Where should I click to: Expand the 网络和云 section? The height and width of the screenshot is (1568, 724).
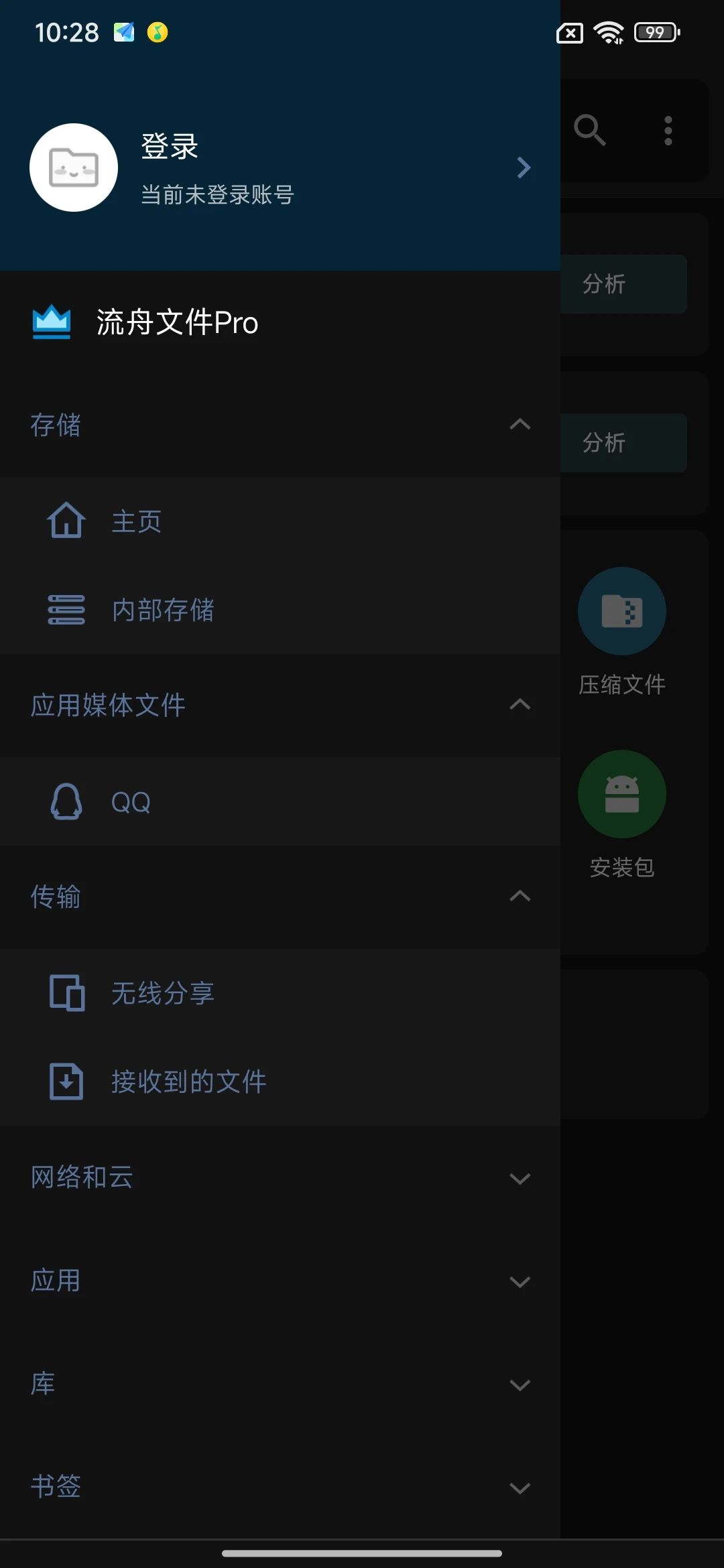tap(521, 1178)
